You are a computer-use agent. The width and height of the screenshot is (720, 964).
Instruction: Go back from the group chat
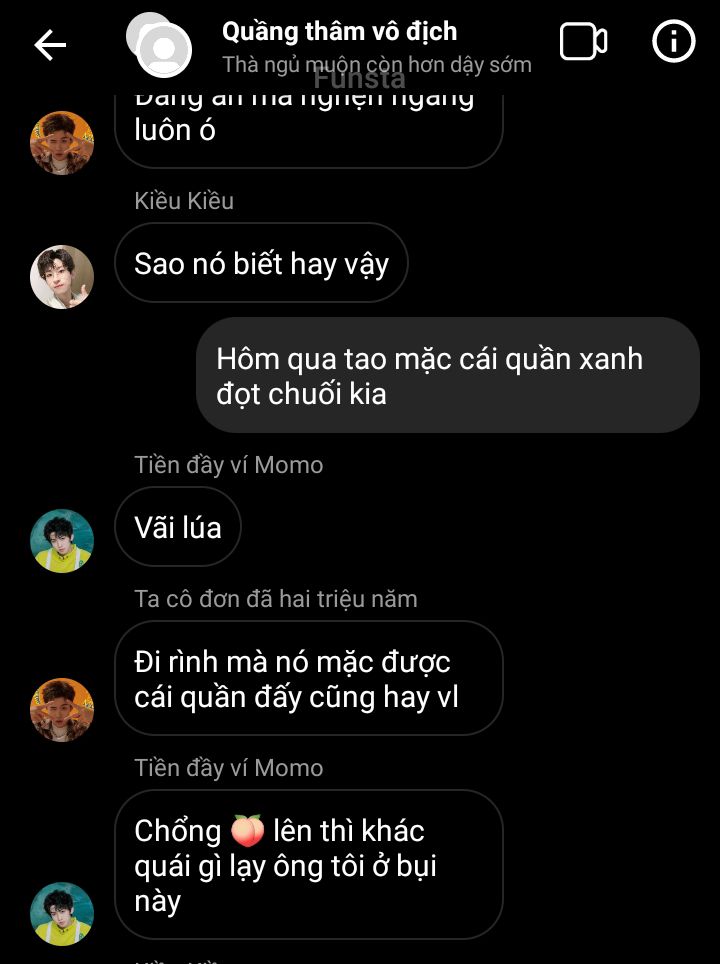click(x=50, y=45)
